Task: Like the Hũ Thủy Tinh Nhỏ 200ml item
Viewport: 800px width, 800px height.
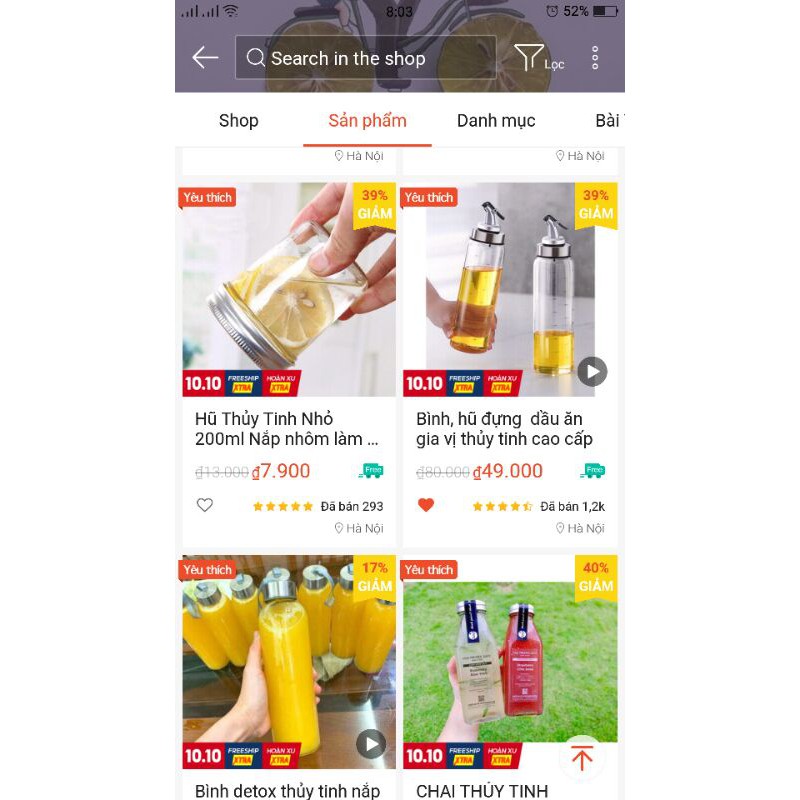Action: [x=205, y=505]
